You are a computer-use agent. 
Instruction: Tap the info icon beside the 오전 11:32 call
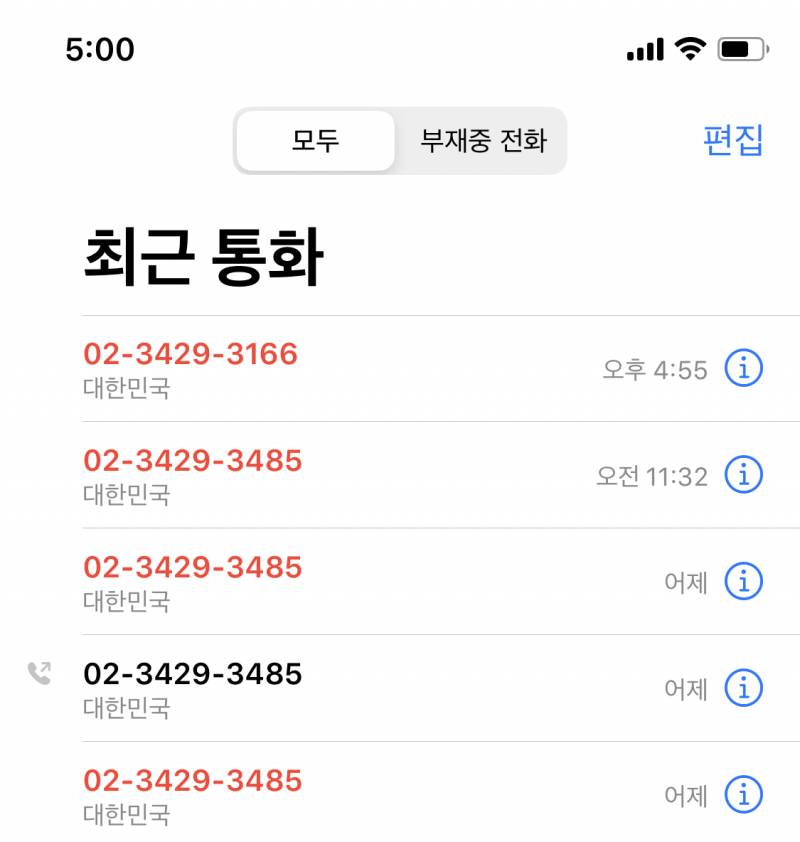pyautogui.click(x=746, y=476)
